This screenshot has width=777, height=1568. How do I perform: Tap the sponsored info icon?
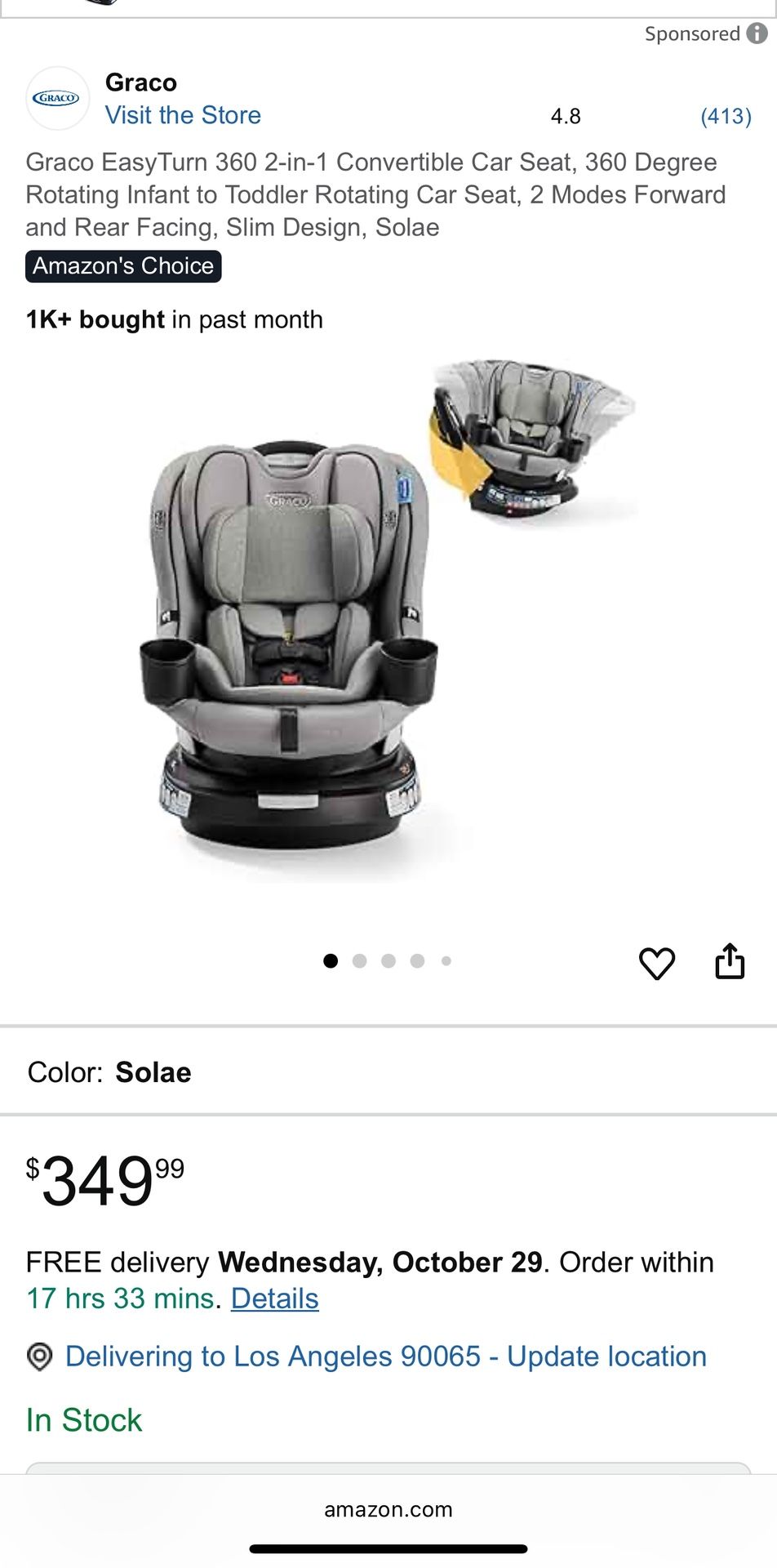point(758,33)
